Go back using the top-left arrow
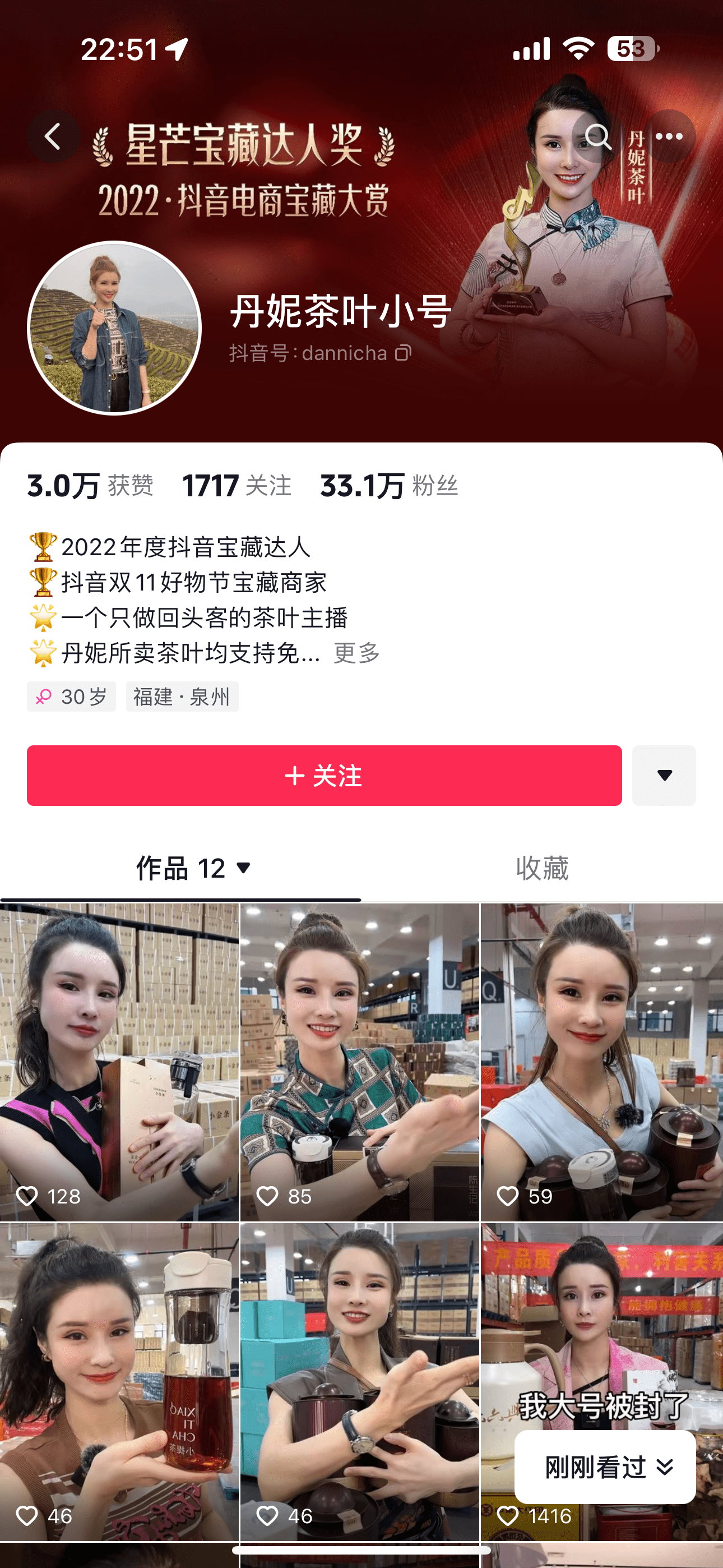This screenshot has width=723, height=1568. (x=54, y=136)
